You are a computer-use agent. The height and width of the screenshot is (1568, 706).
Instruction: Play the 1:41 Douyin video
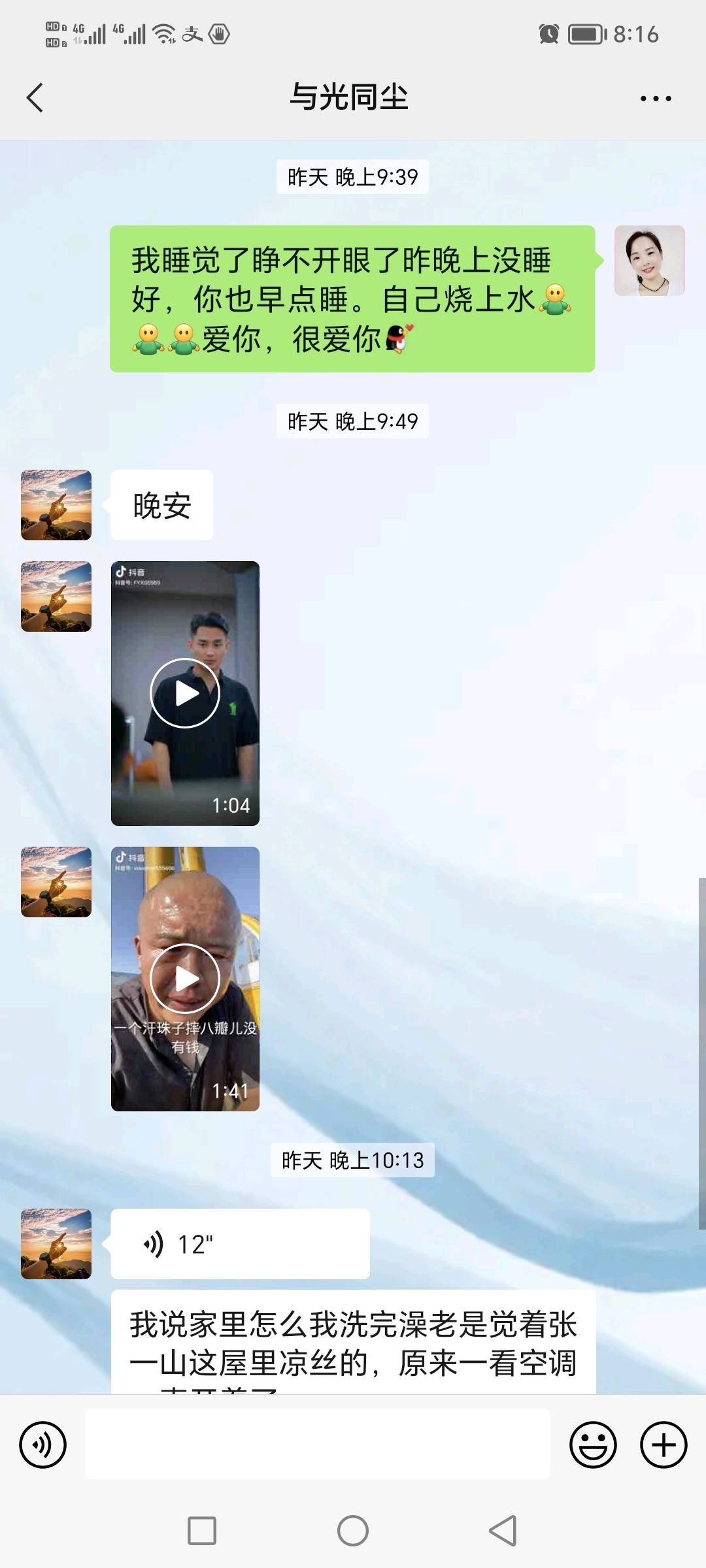(185, 978)
